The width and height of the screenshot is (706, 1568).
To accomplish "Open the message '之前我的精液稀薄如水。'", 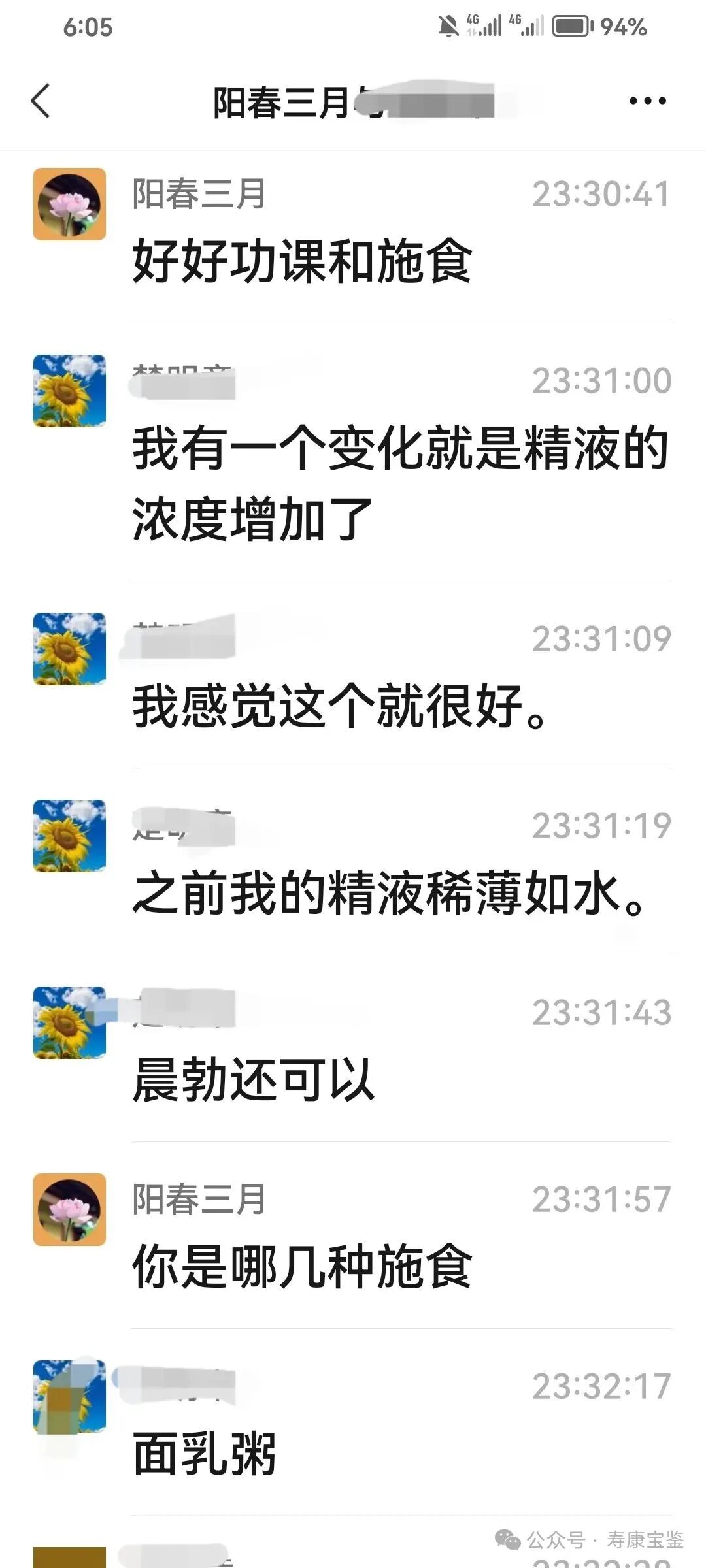I will tap(389, 894).
